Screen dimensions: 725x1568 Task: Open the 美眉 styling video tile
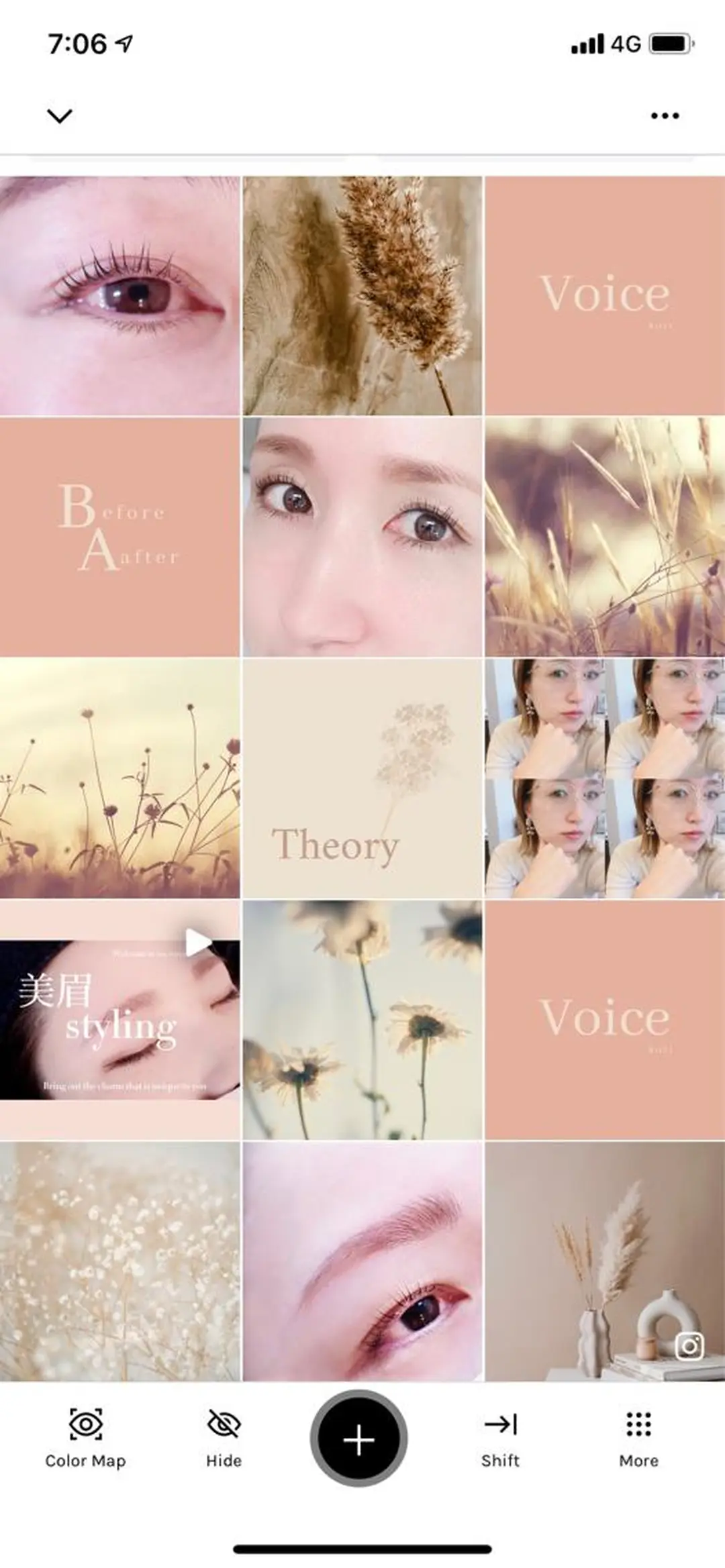pos(119,1020)
